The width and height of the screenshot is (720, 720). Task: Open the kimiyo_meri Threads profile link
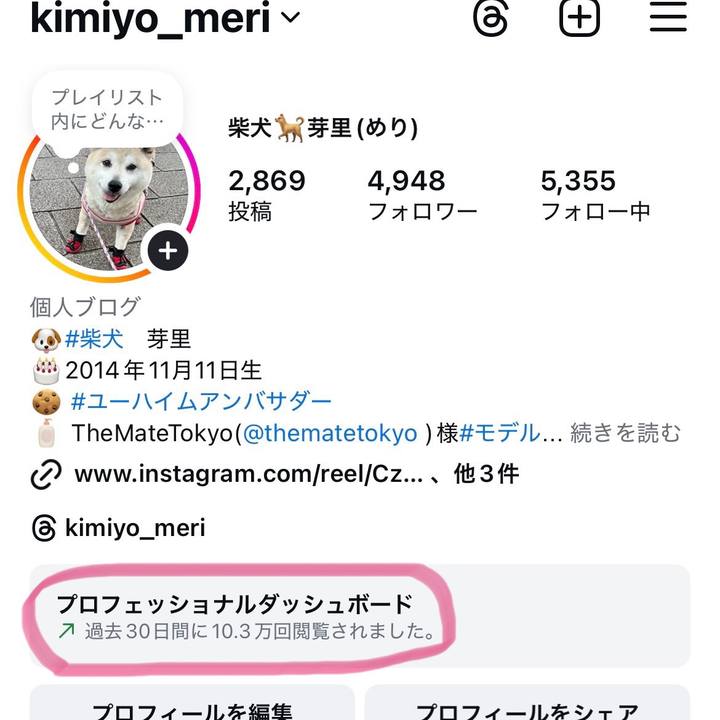coord(134,528)
